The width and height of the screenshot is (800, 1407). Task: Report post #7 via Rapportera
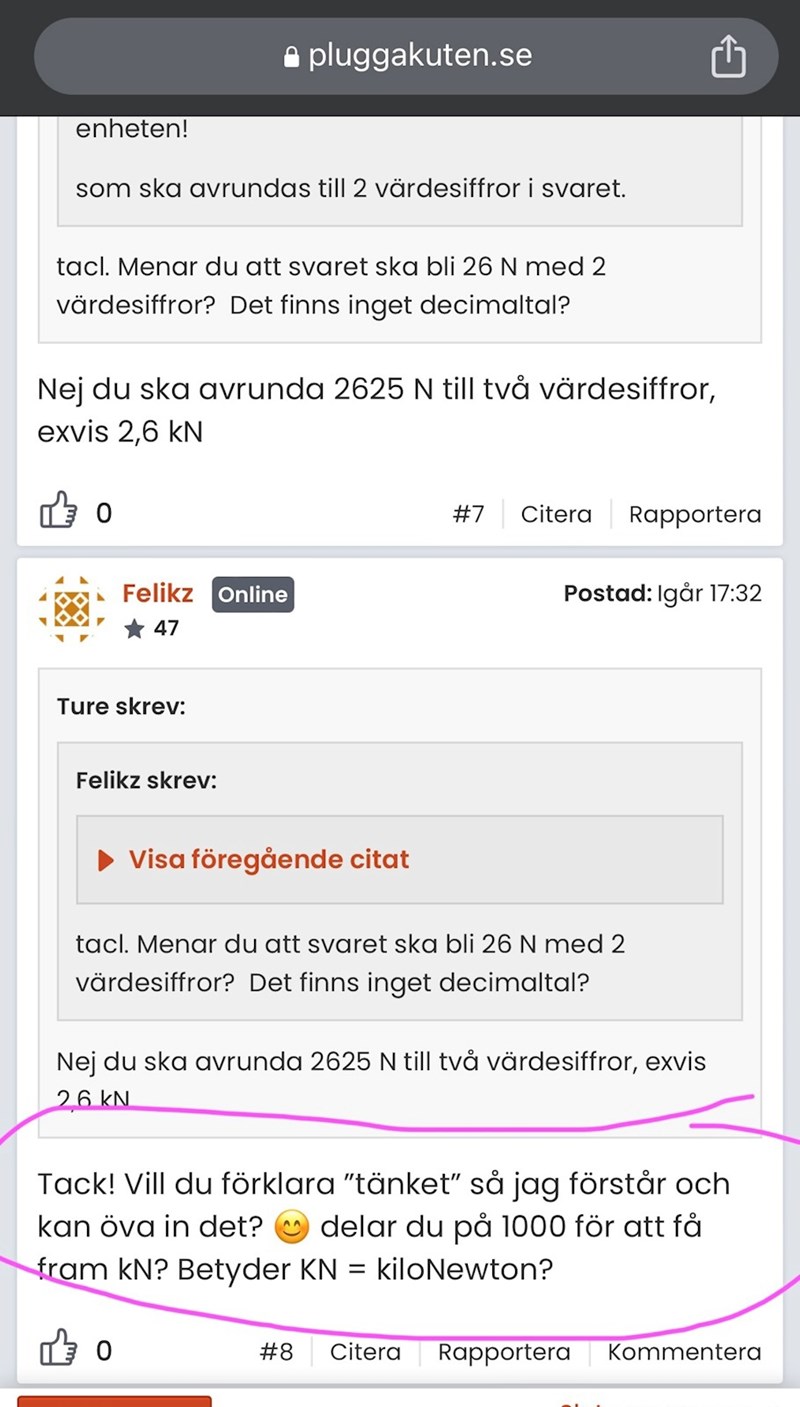tap(694, 514)
